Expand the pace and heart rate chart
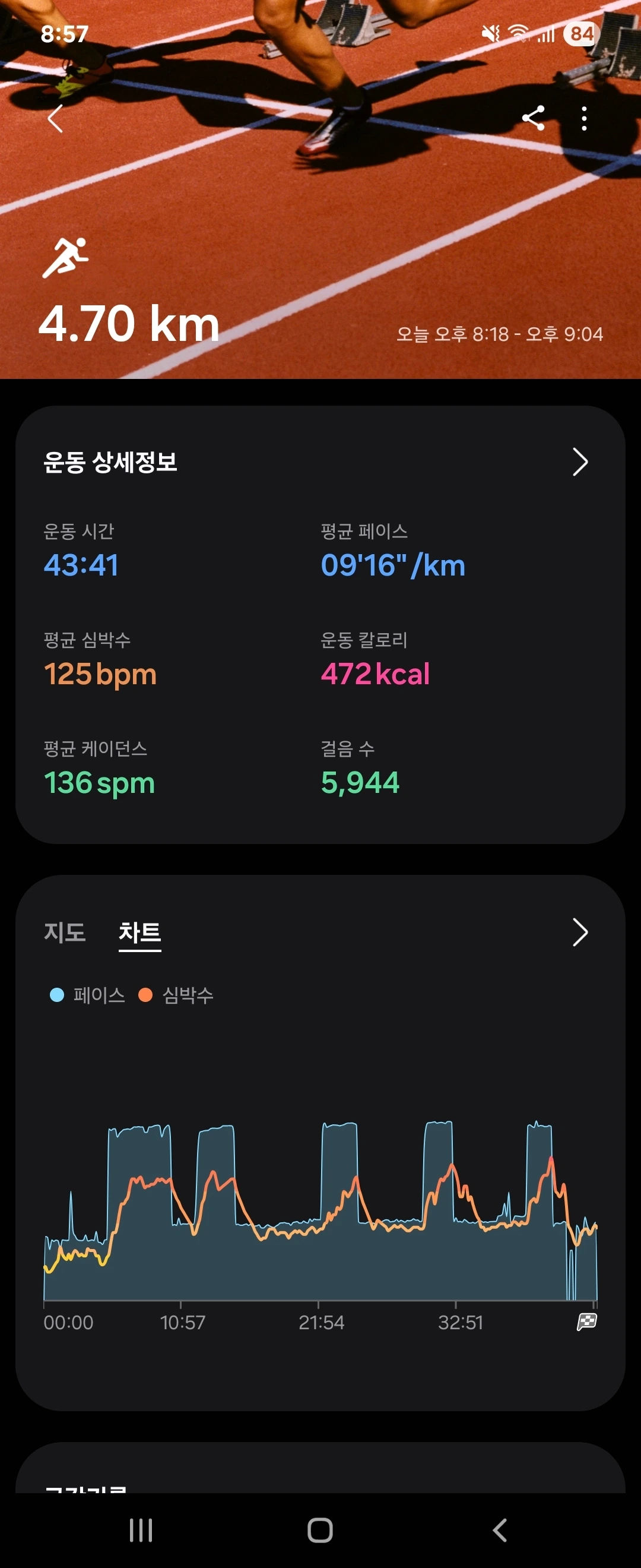This screenshot has width=641, height=1568. tap(580, 932)
